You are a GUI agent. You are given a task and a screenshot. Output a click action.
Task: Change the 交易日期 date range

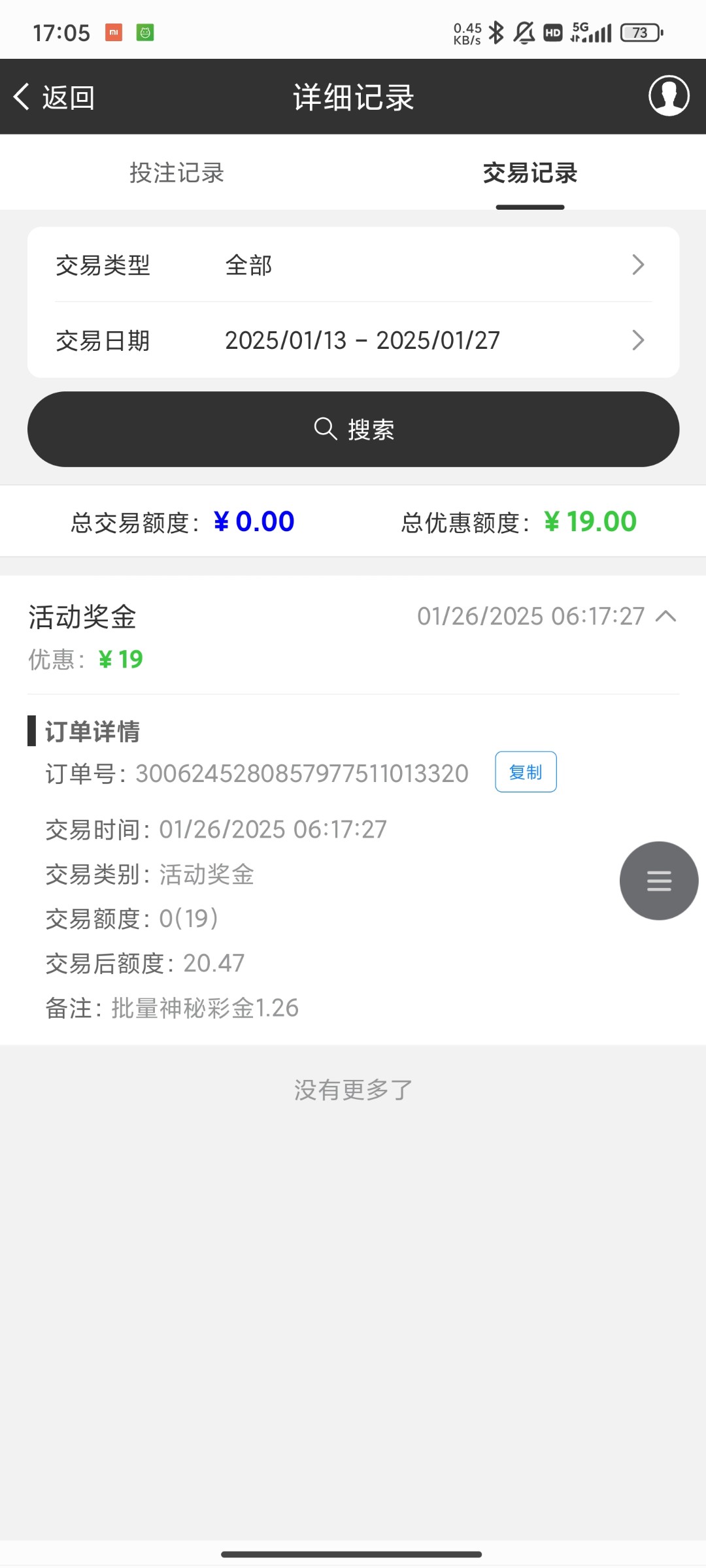[x=353, y=340]
